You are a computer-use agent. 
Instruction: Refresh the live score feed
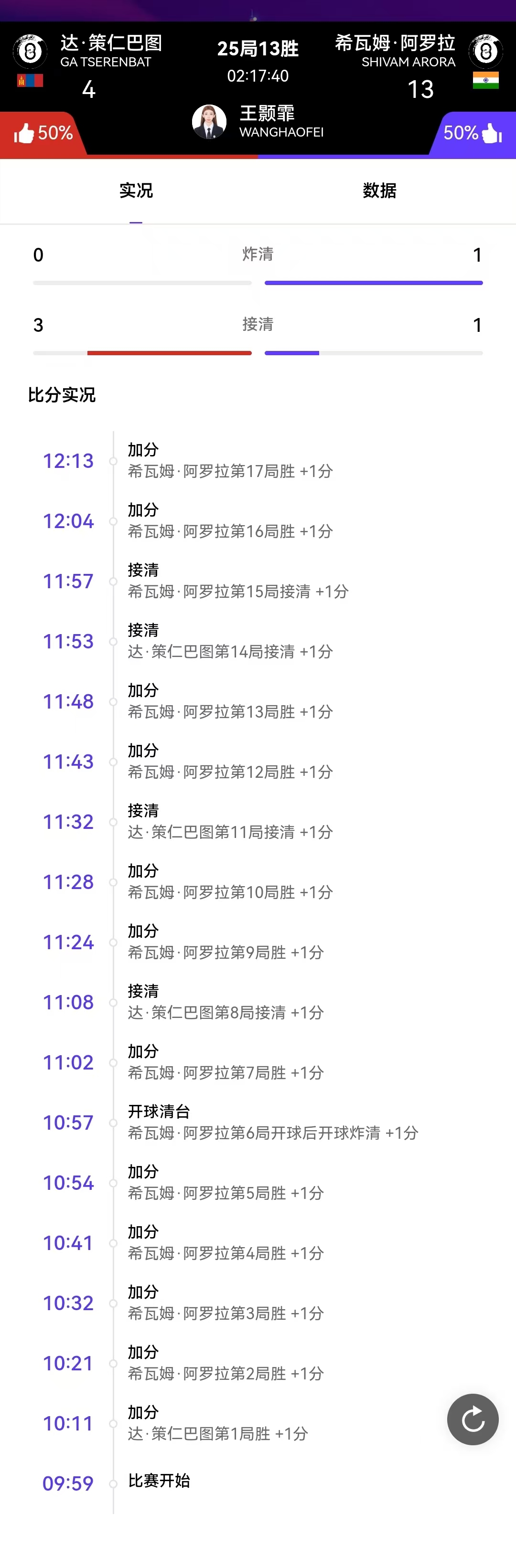tap(473, 1420)
